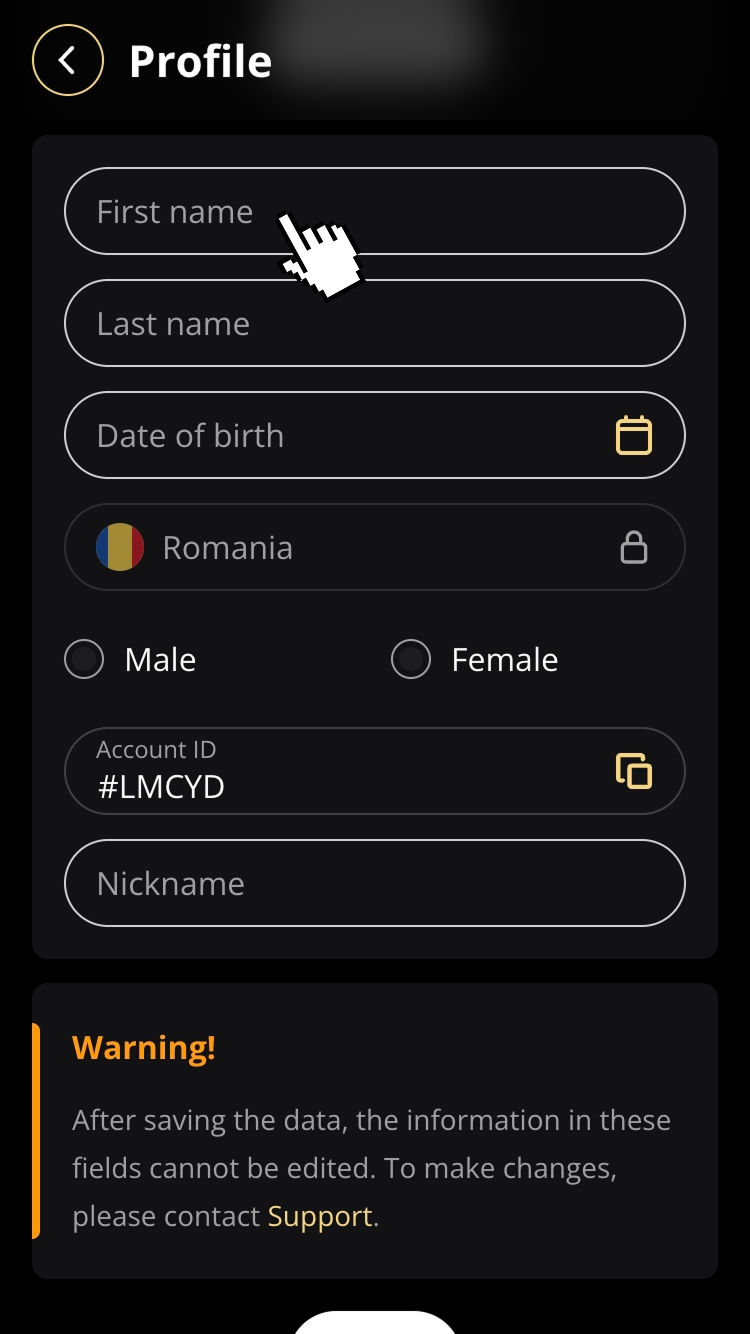Enter the Nickname field
The image size is (750, 1334).
pyautogui.click(x=374, y=884)
